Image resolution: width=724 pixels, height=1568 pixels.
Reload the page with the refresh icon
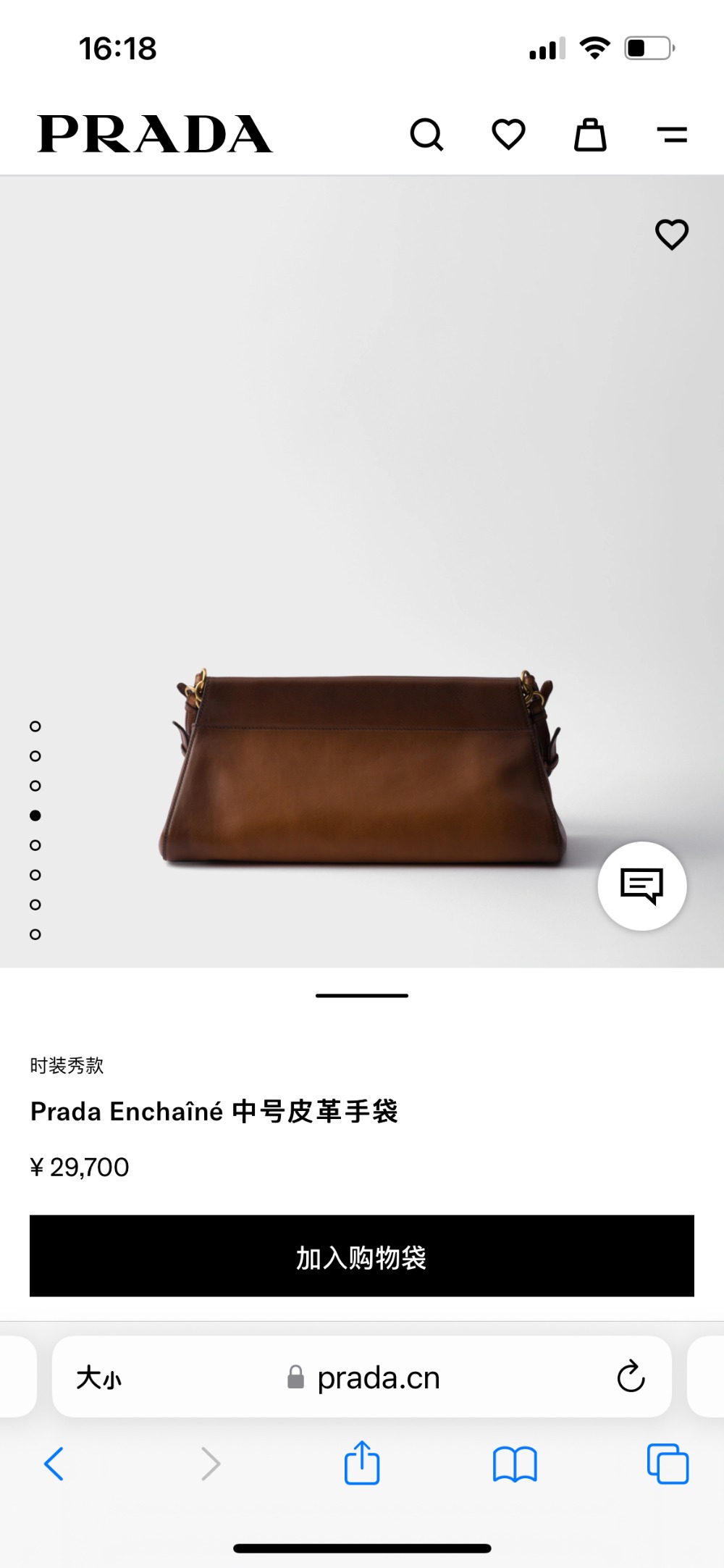tap(631, 1377)
